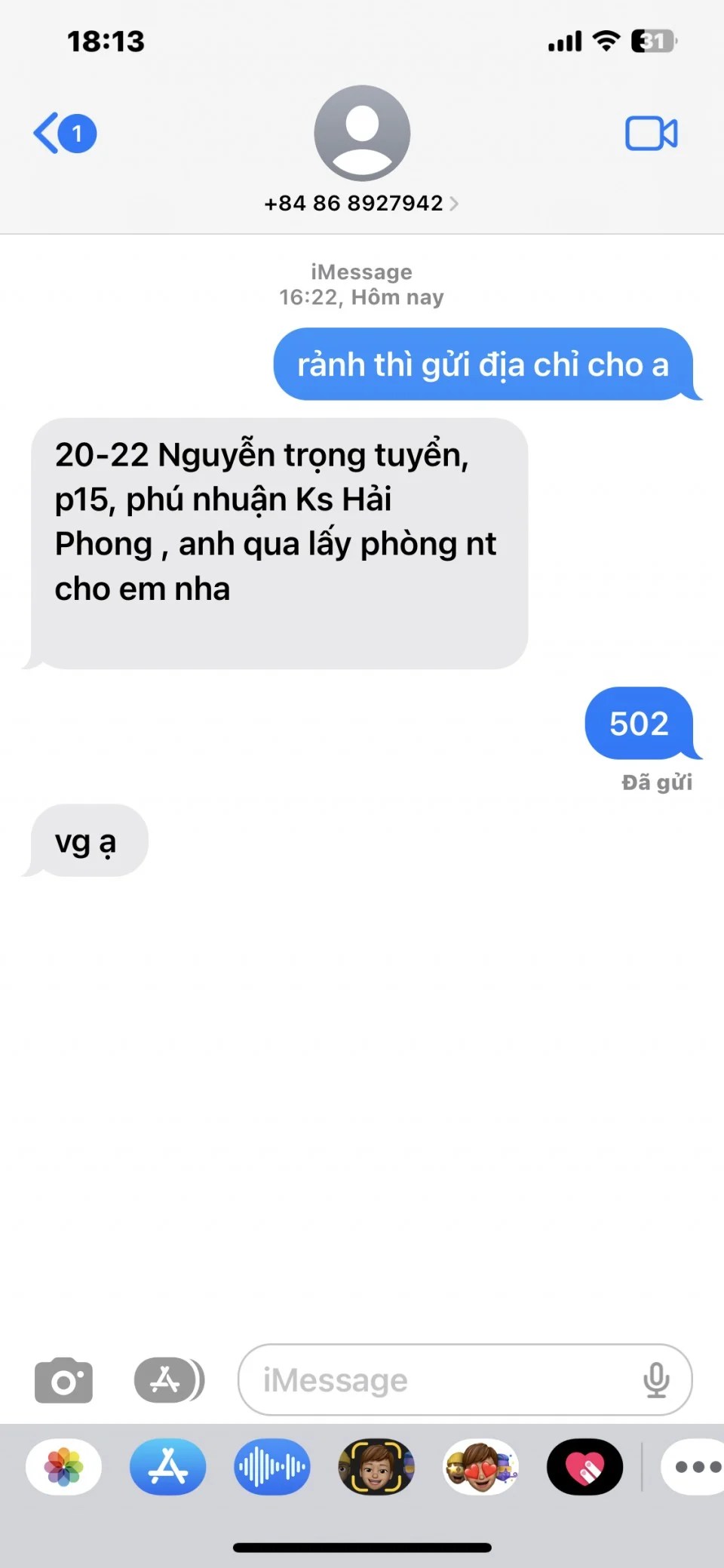Viewport: 724px width, 1568px height.
Task: Go back to the messages list
Action: tap(63, 134)
